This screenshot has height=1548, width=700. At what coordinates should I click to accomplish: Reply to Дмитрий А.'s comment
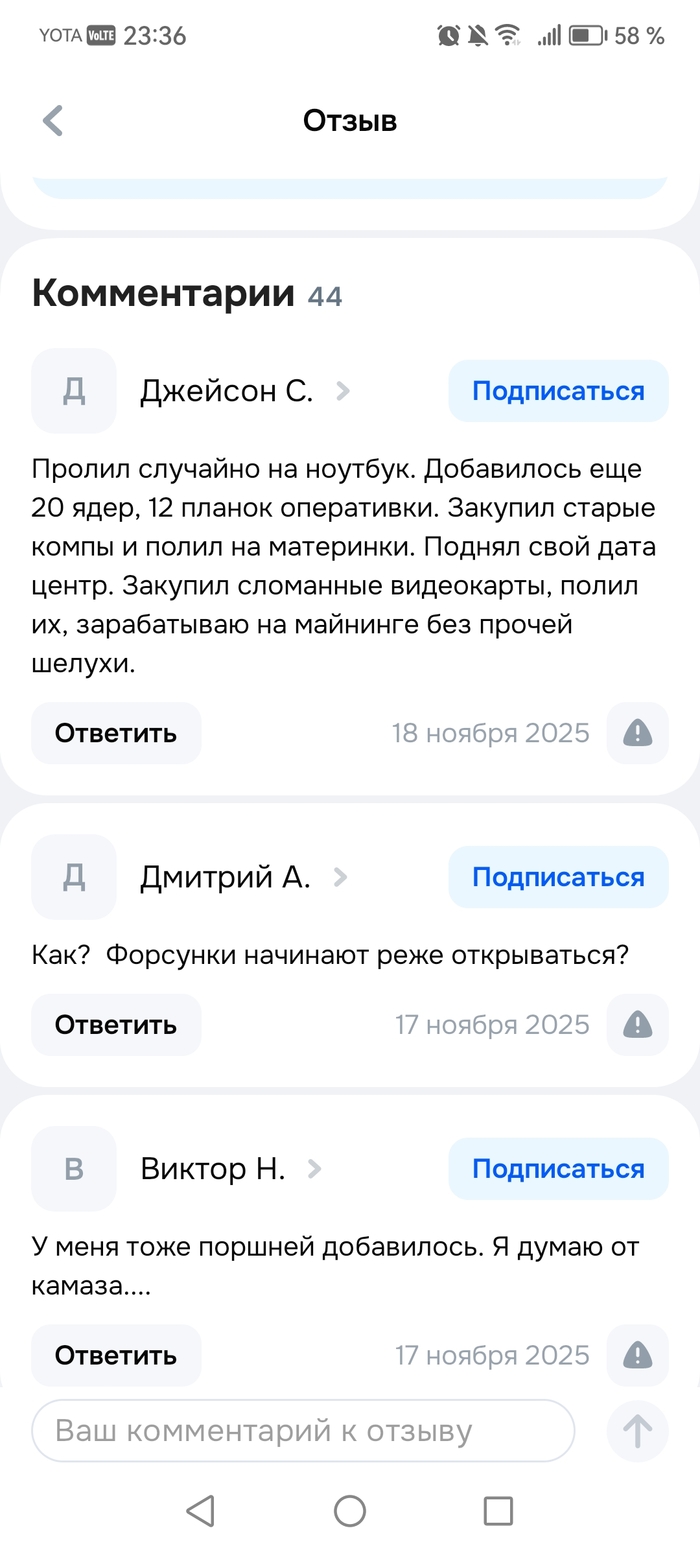(x=116, y=1025)
